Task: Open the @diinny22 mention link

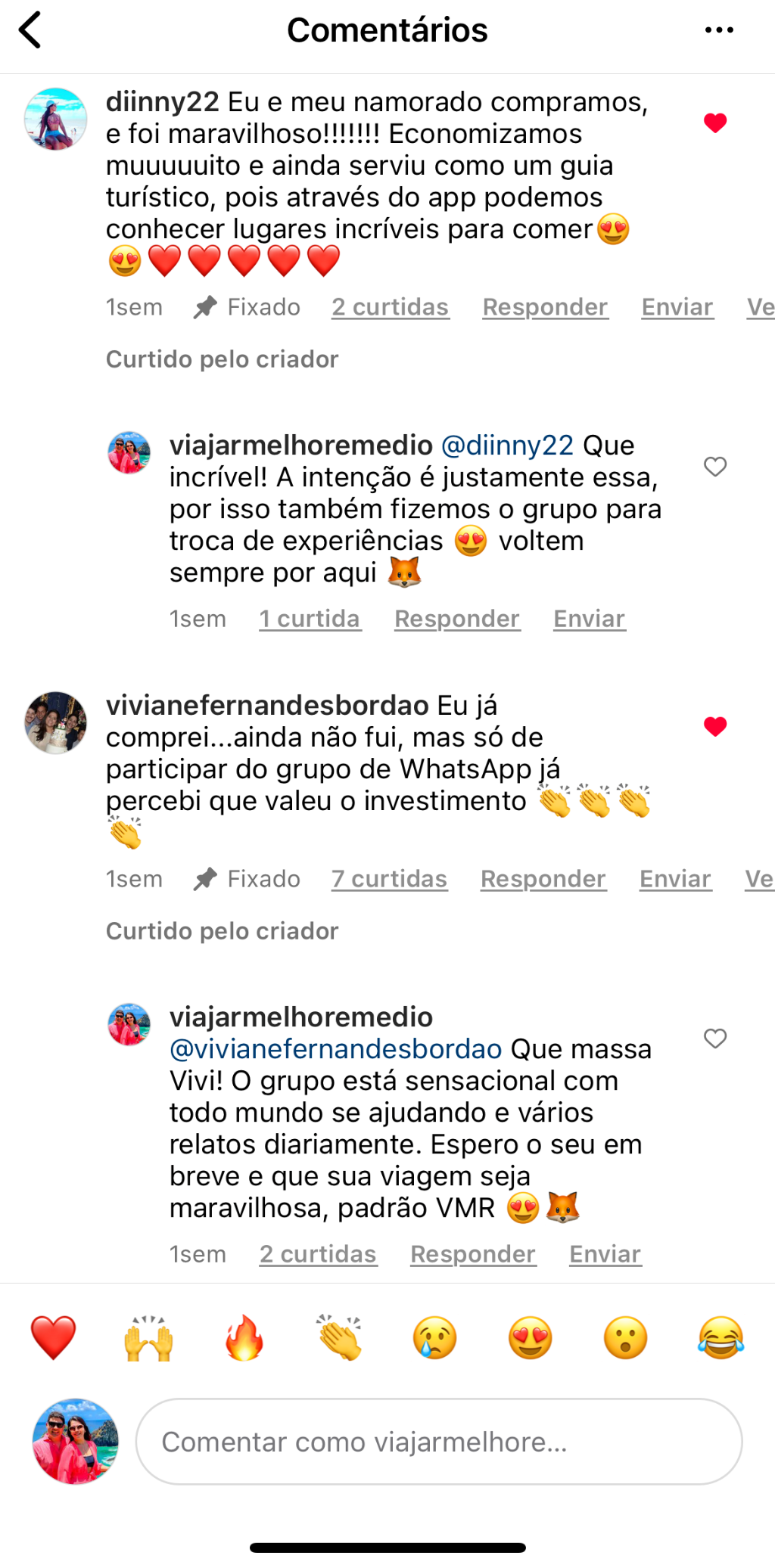Action: click(x=507, y=446)
